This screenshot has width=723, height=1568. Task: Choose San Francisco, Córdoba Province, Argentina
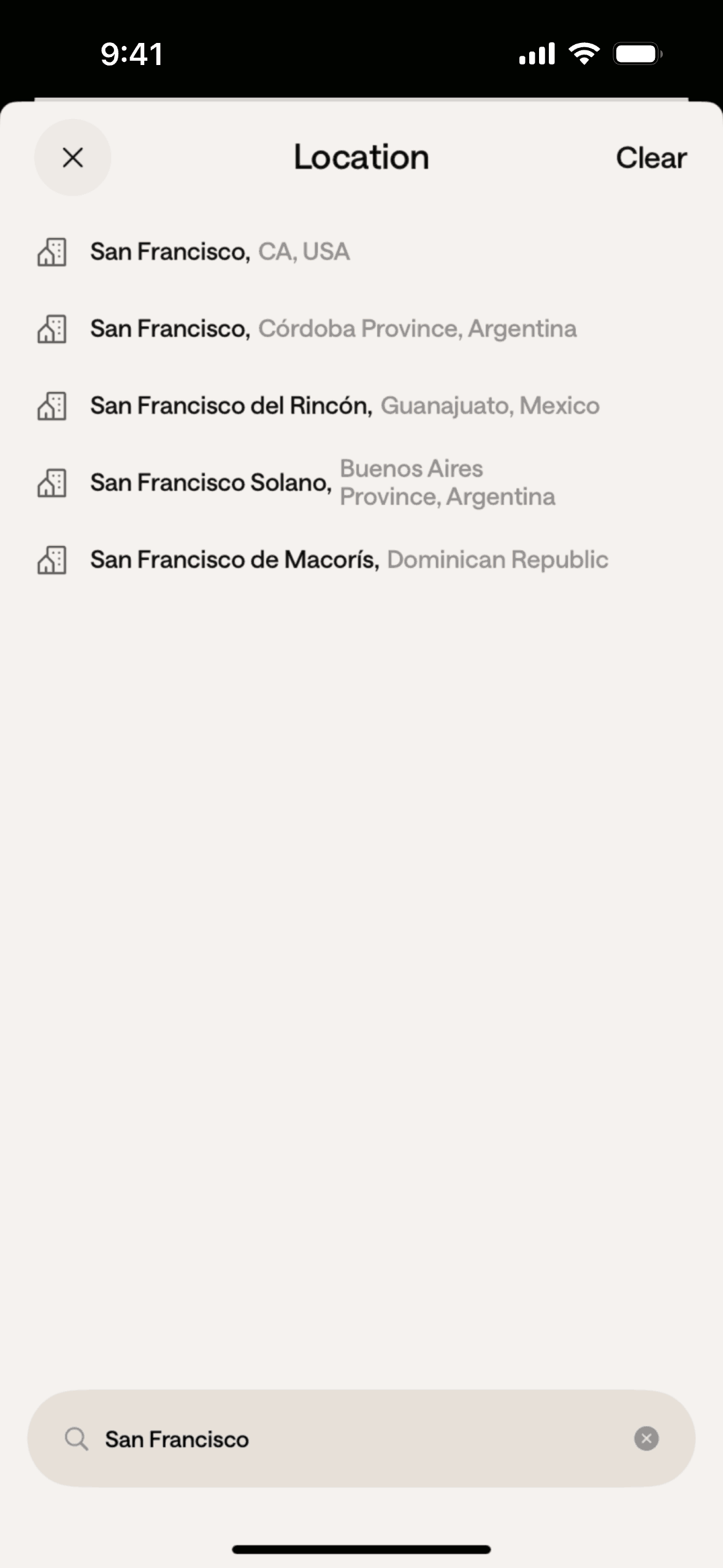tap(333, 329)
